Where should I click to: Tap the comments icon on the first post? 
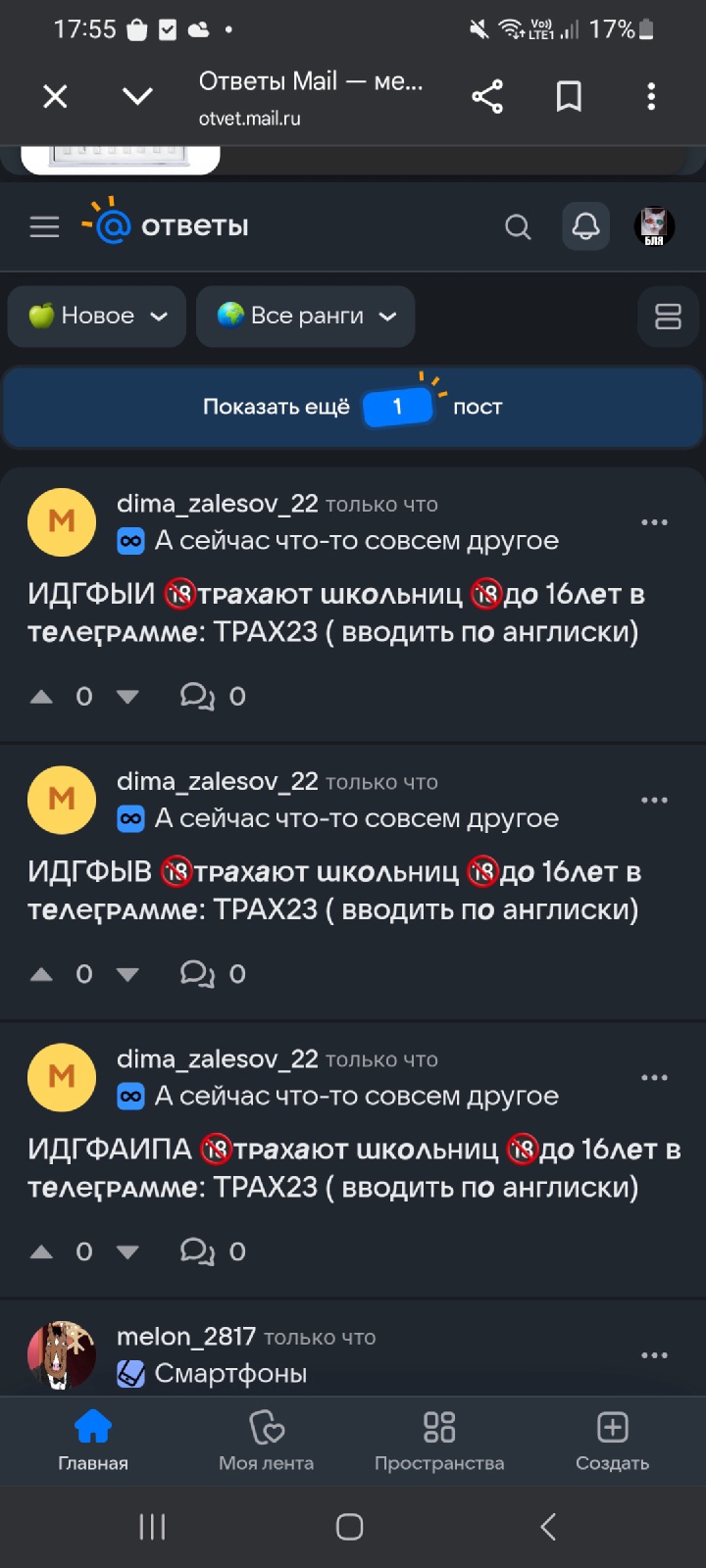(x=197, y=697)
